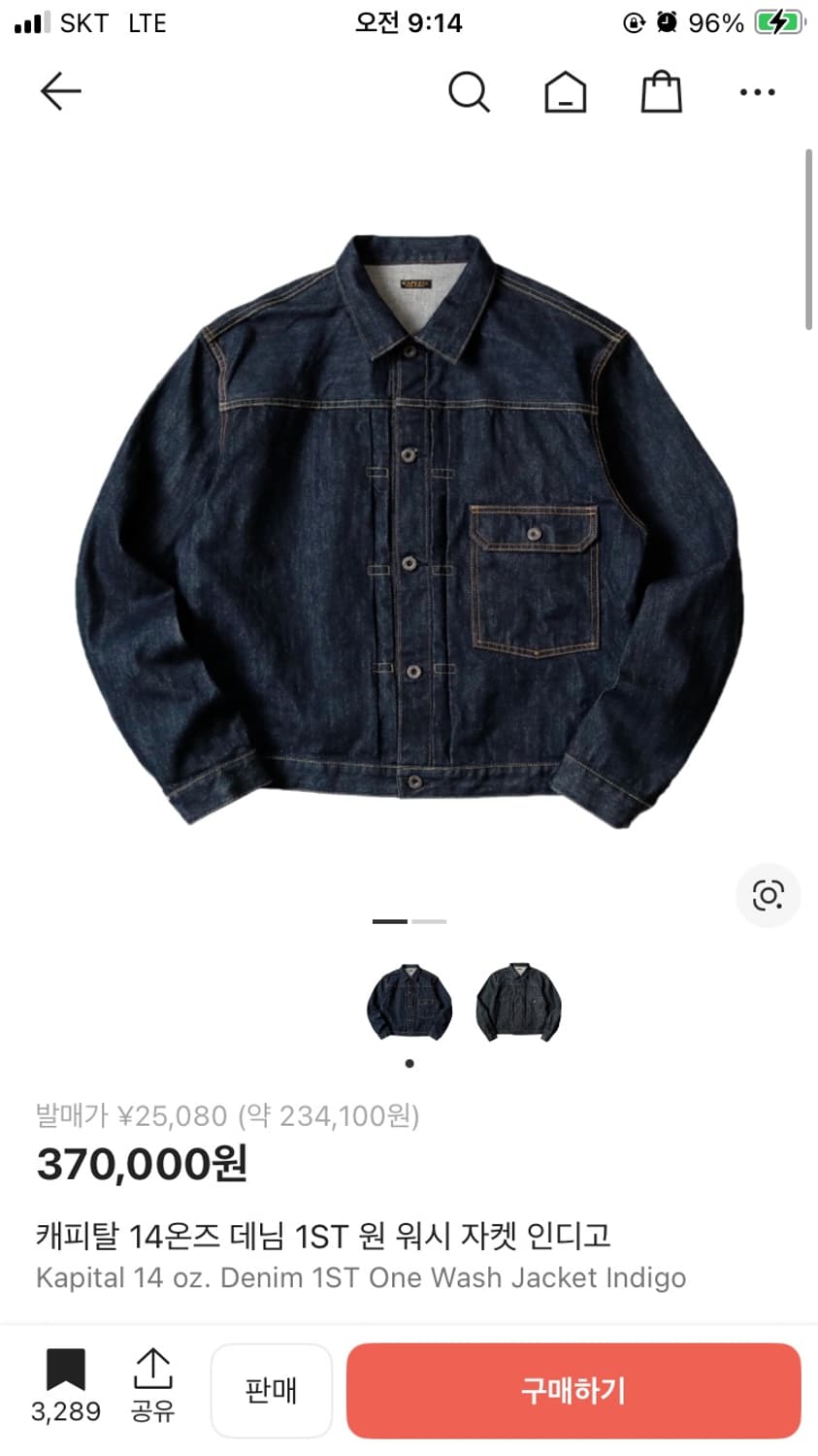Open the search icon in the top bar
This screenshot has width=818, height=1456.
pos(470,92)
